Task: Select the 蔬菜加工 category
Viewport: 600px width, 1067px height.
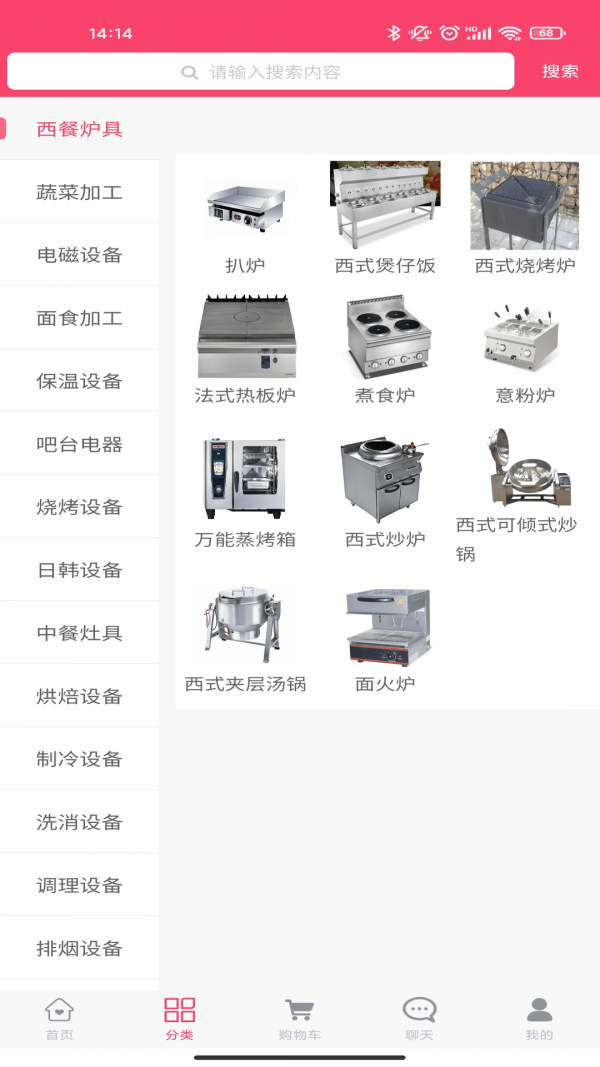Action: point(79,192)
